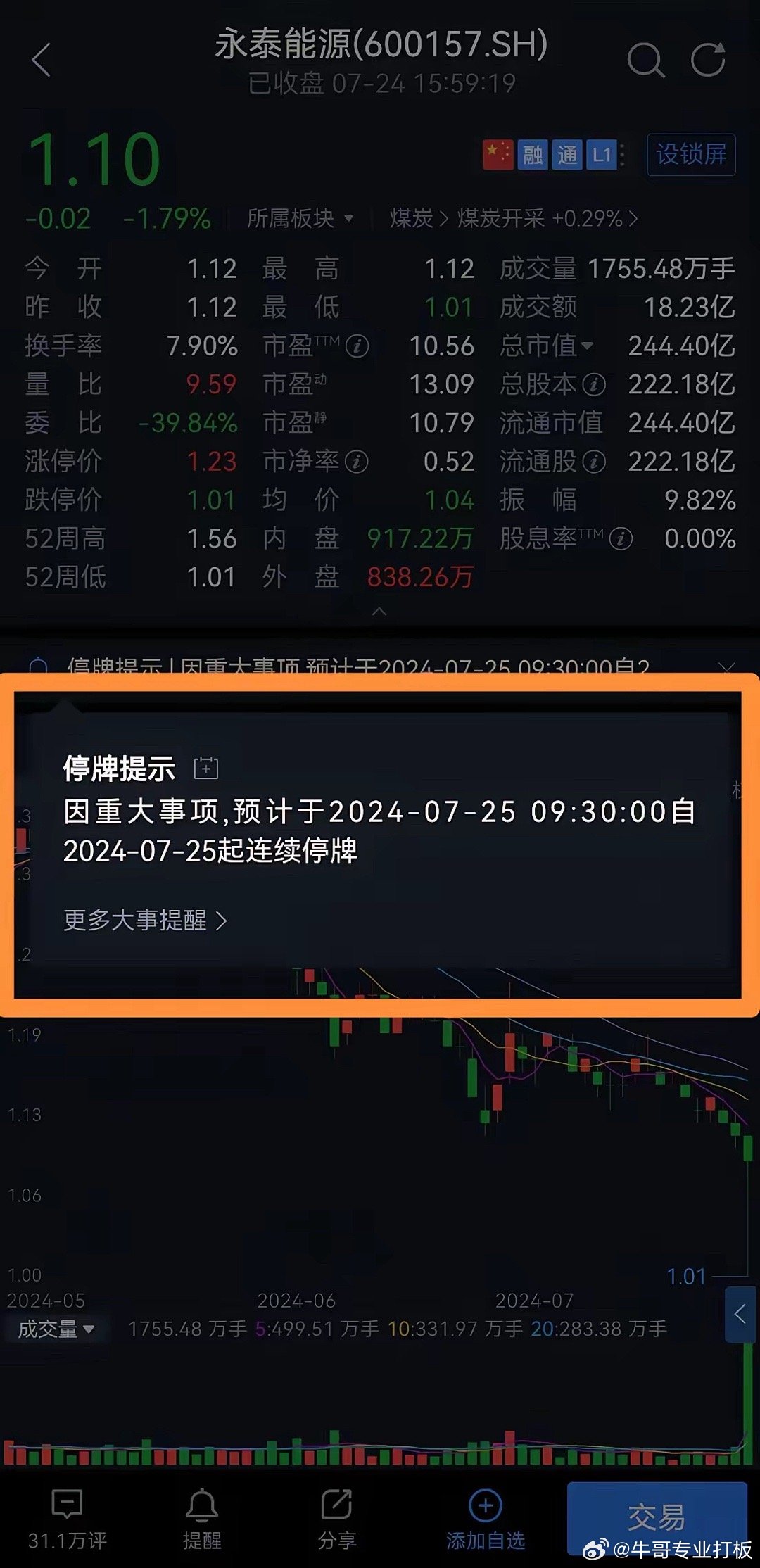The image size is (760, 1568).
Task: Show info for 市净率
Action: (357, 462)
